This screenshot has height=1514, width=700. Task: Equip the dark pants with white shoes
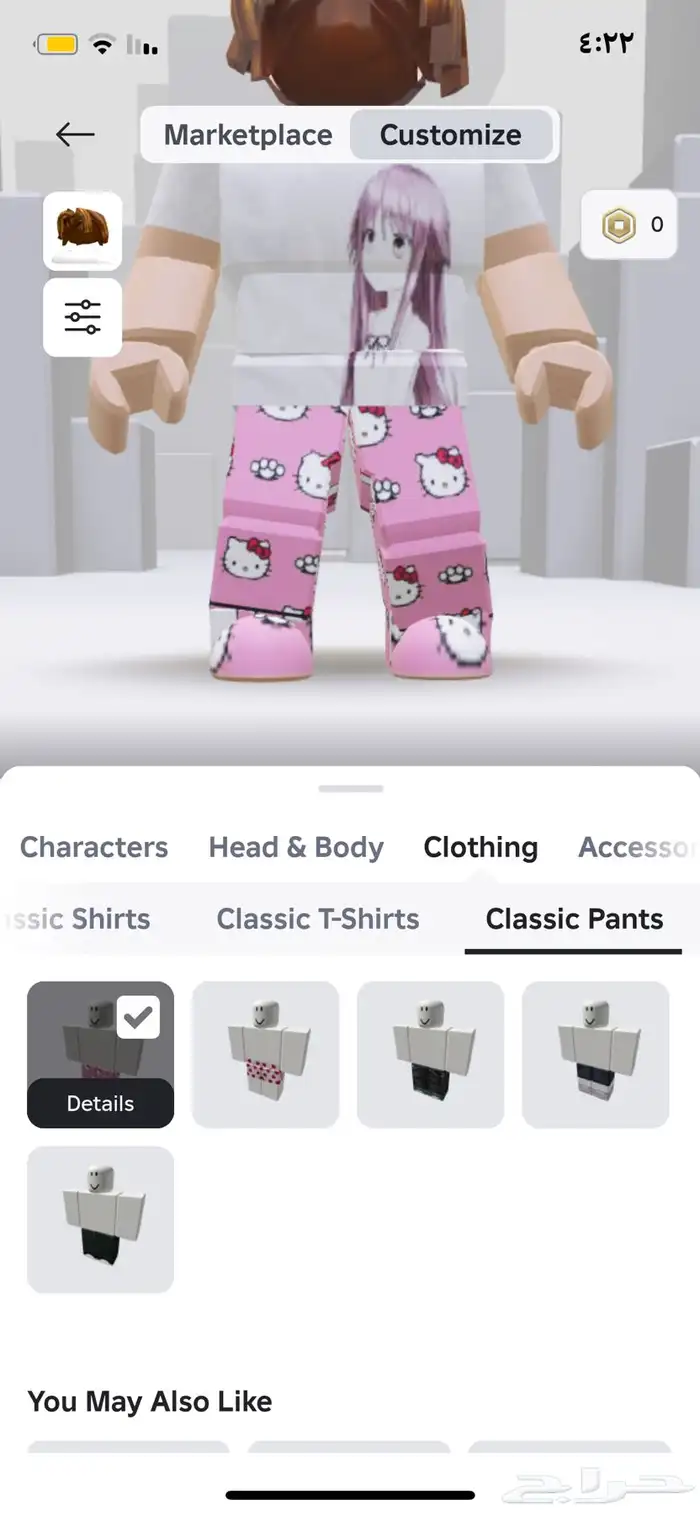595,1054
